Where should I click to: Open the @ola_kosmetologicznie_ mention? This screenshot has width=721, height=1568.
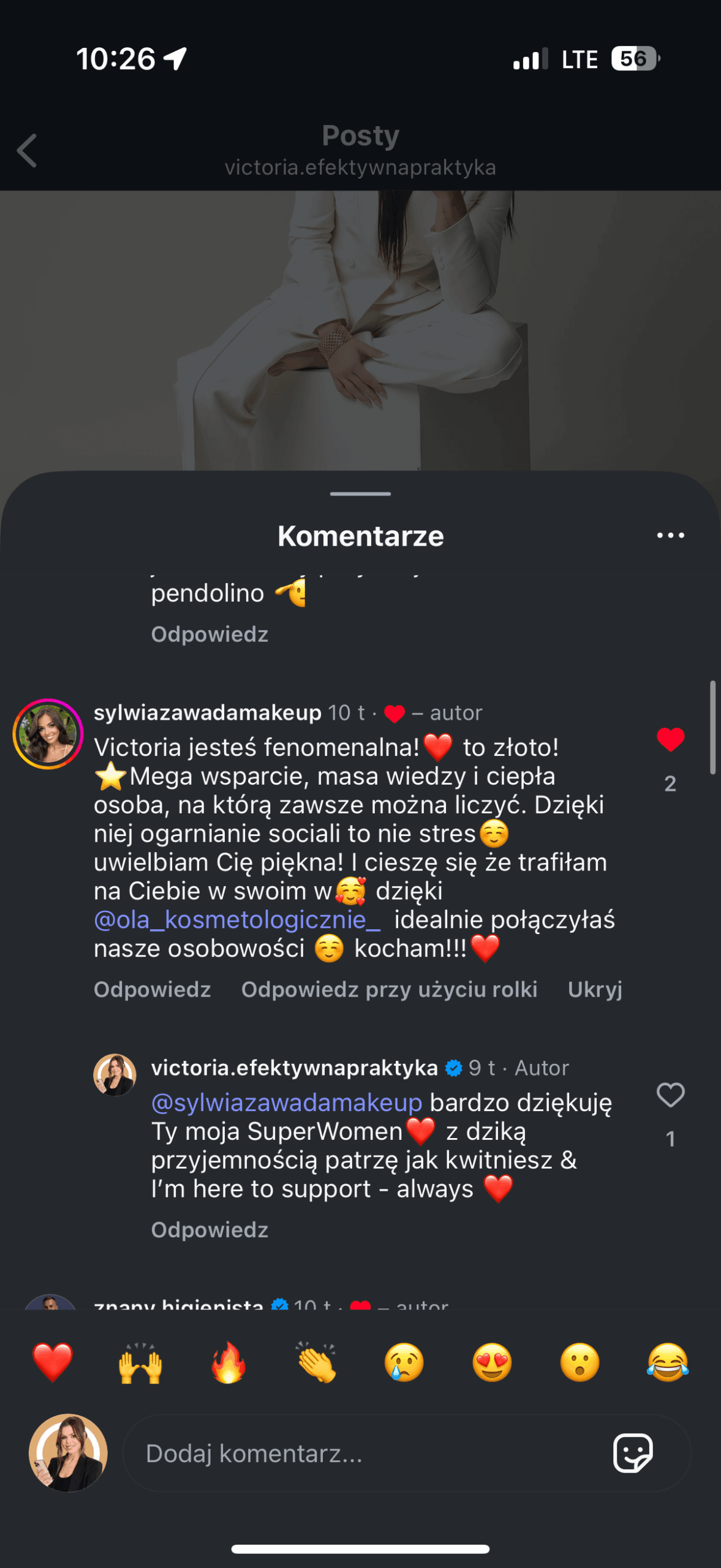[237, 920]
